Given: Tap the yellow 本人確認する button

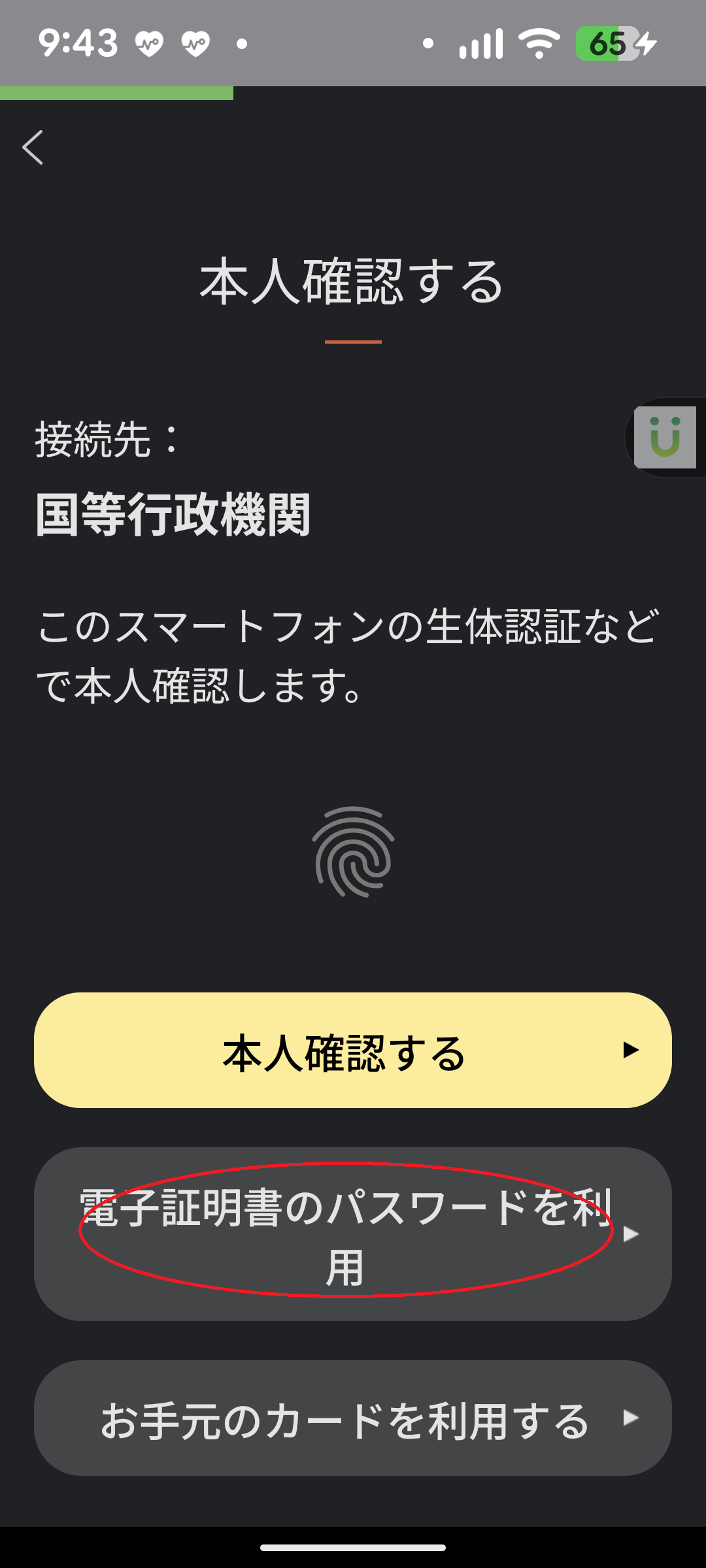Looking at the screenshot, I should [x=353, y=1050].
